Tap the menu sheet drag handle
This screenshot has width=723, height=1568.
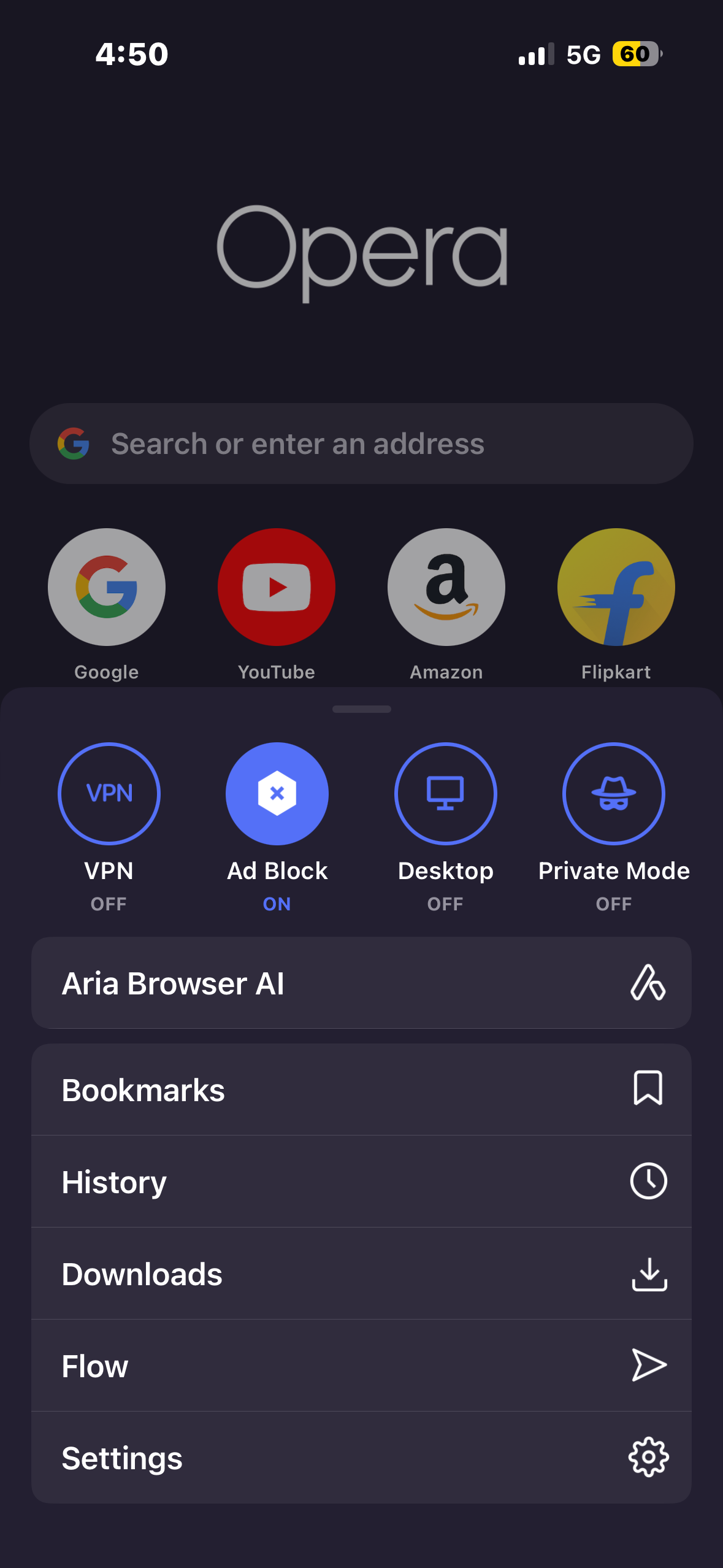point(361,709)
